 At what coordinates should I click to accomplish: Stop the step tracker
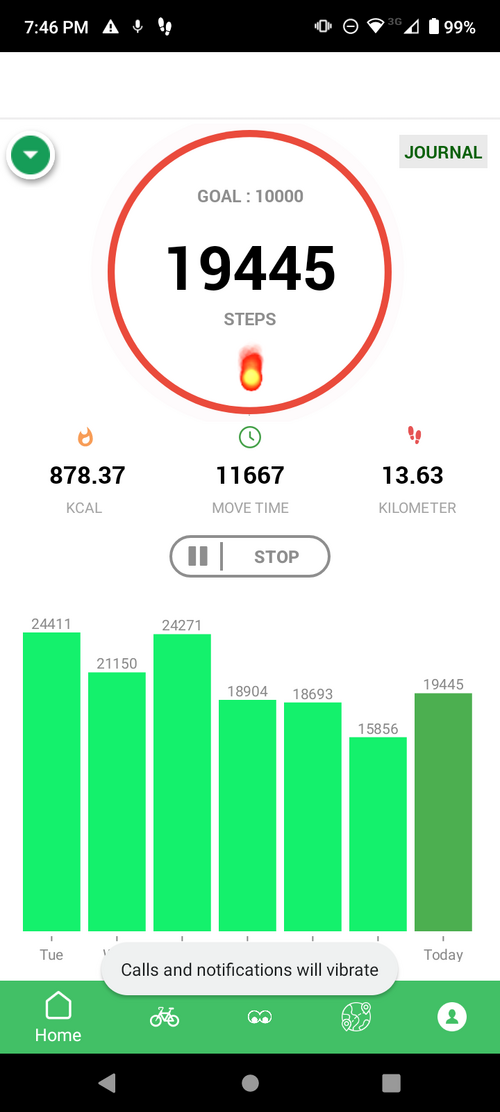(276, 557)
